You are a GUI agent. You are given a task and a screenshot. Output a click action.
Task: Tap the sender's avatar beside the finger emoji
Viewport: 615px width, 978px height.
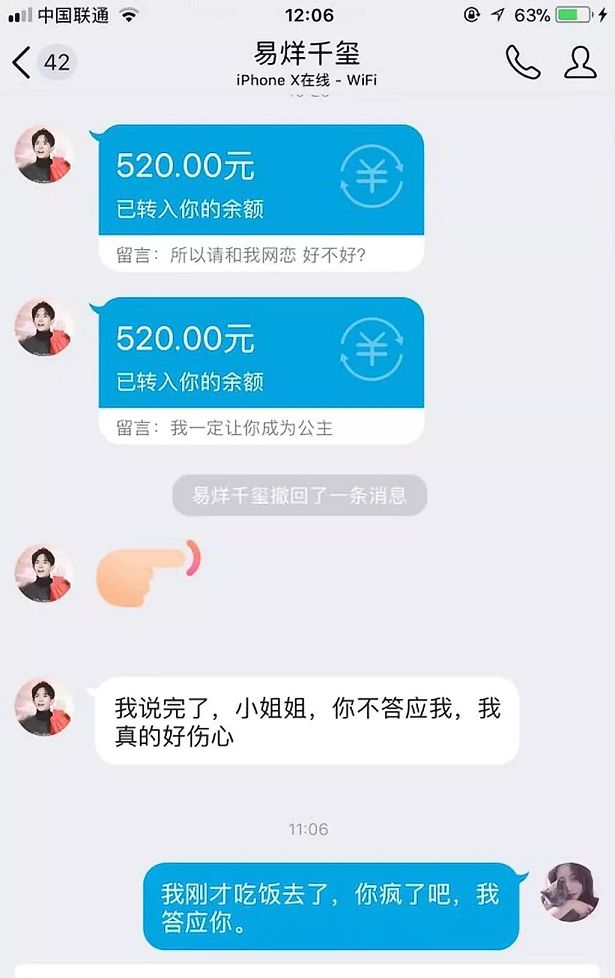pyautogui.click(x=44, y=573)
